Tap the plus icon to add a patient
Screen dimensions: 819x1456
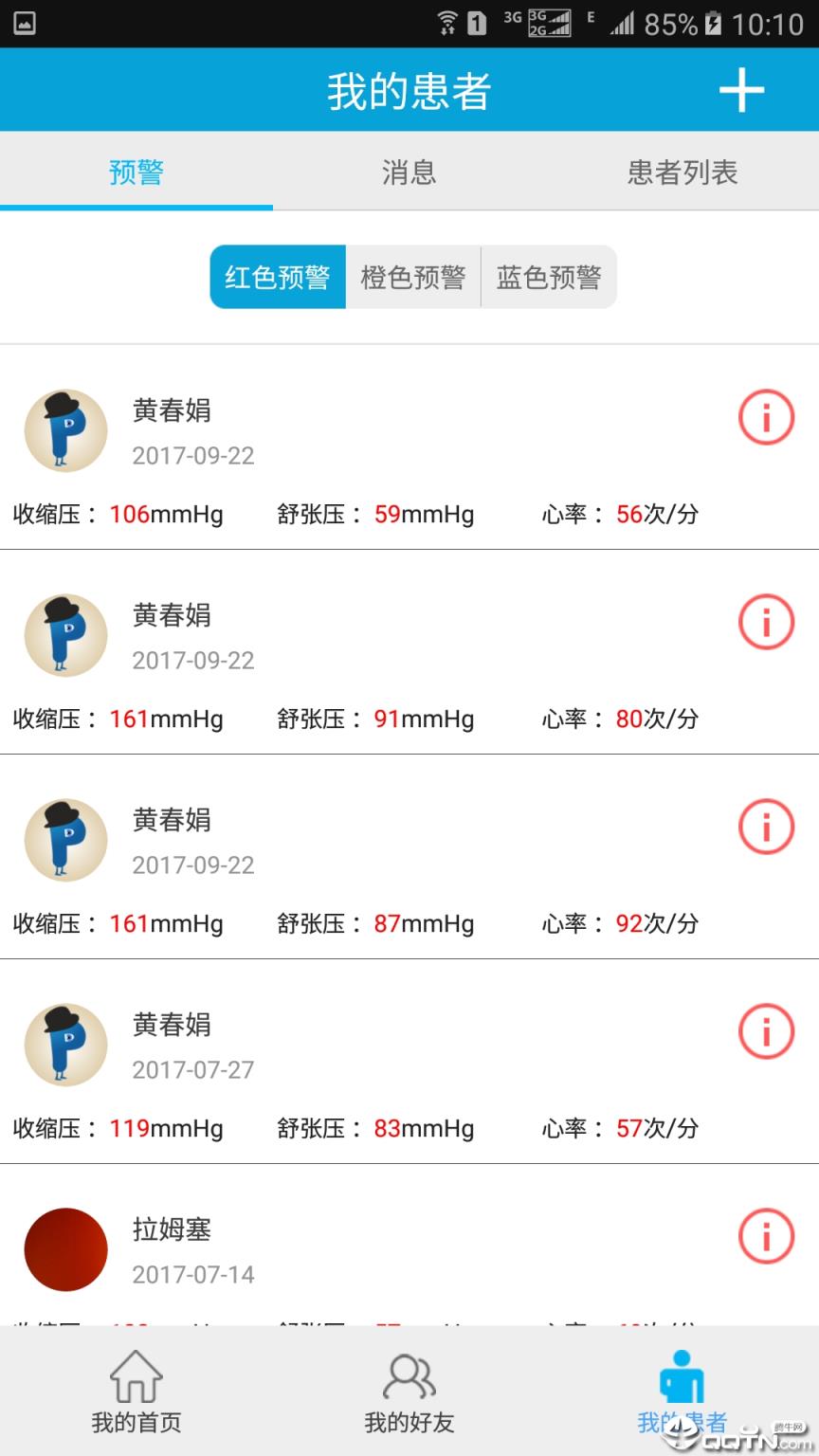click(x=743, y=90)
